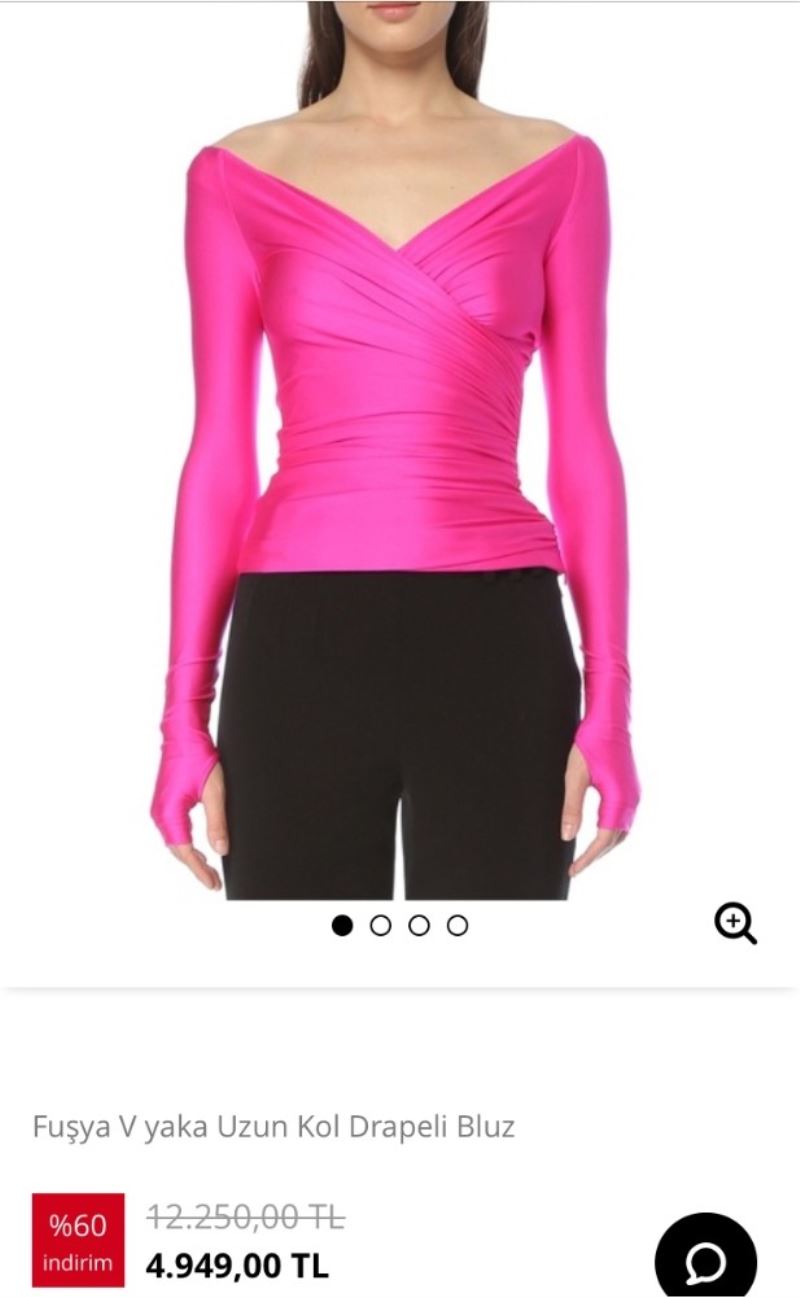The image size is (800, 1297).
Task: Jump to the fourth image dot
Action: pos(457,926)
